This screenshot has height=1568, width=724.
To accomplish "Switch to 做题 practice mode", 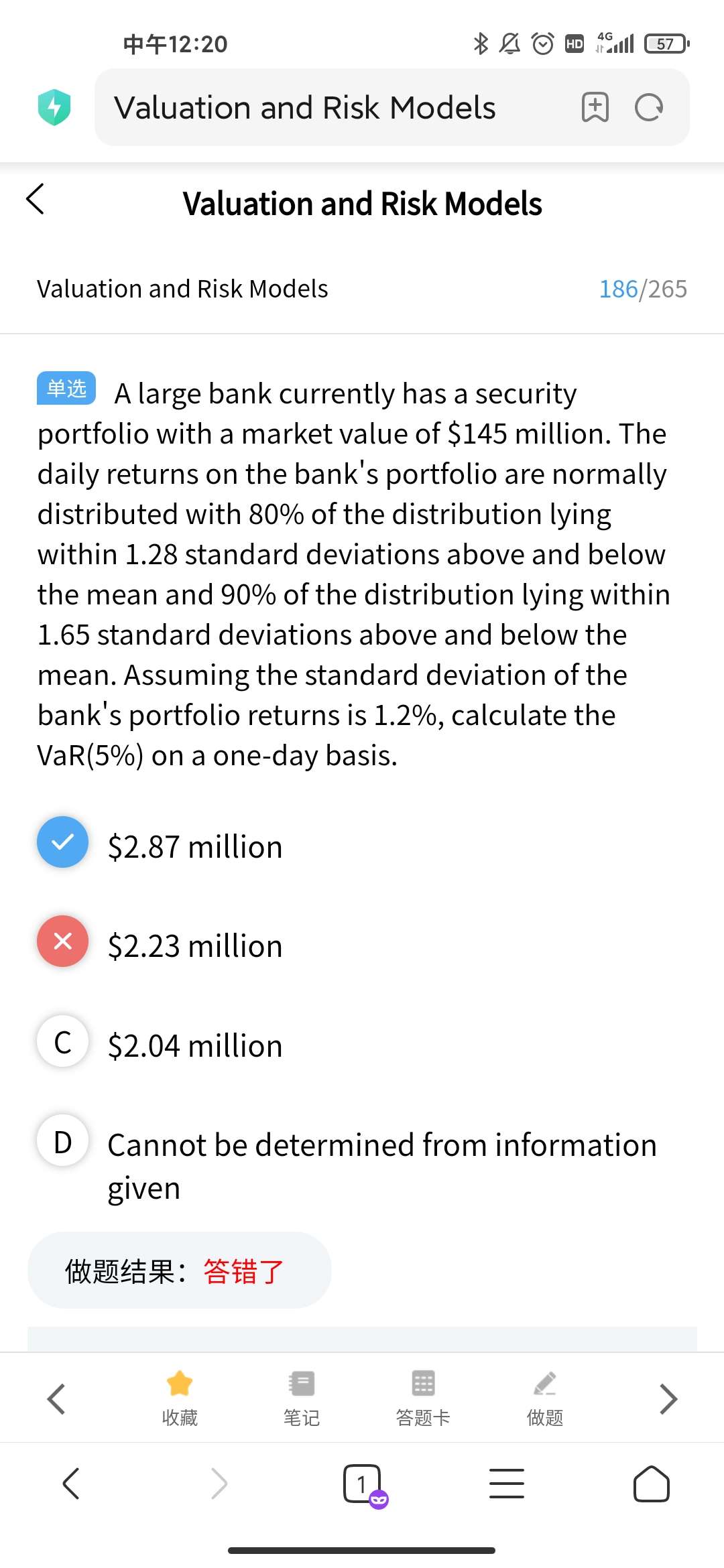I will [x=544, y=1397].
